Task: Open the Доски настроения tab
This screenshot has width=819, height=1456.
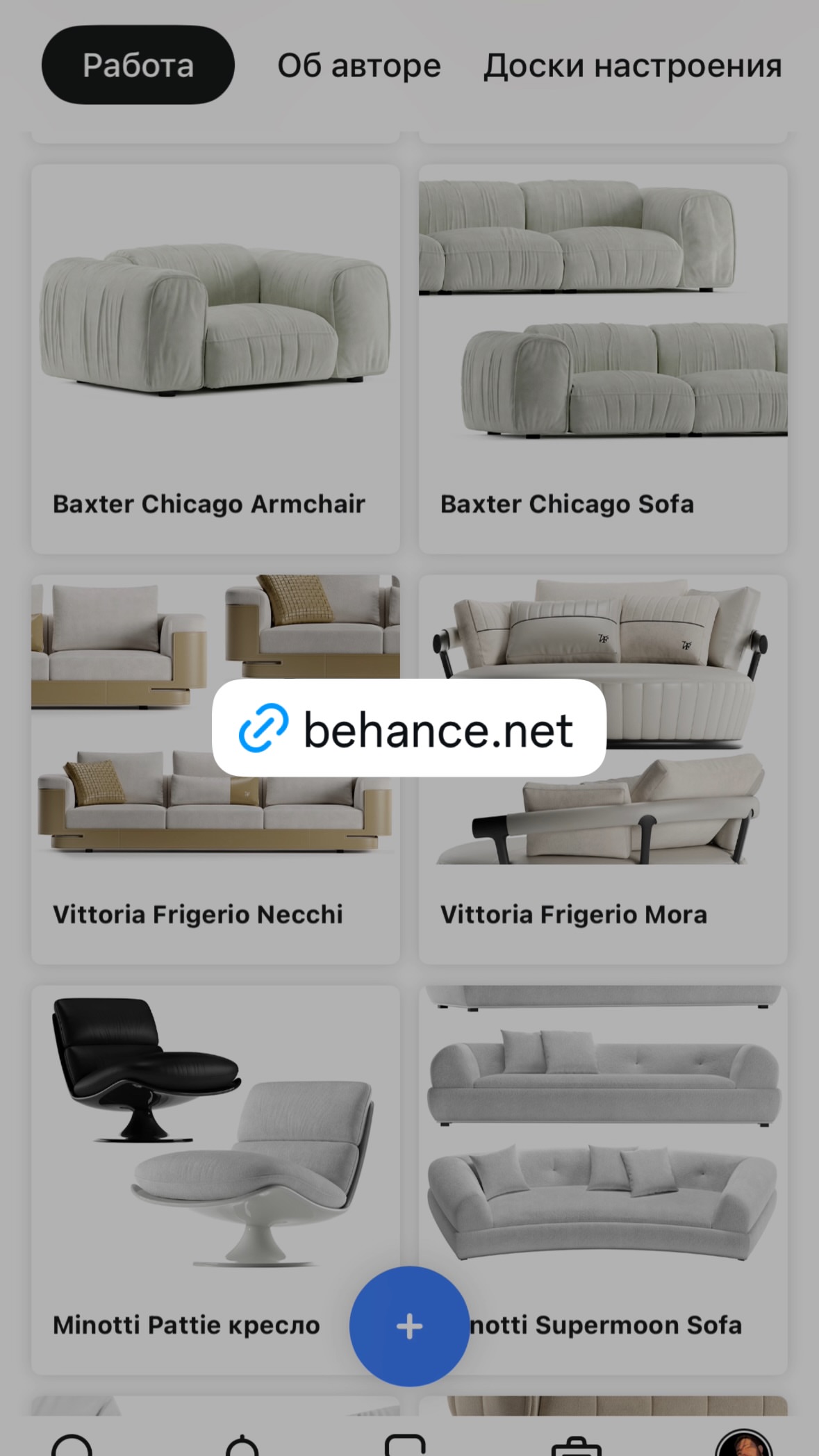Action: pyautogui.click(x=633, y=66)
